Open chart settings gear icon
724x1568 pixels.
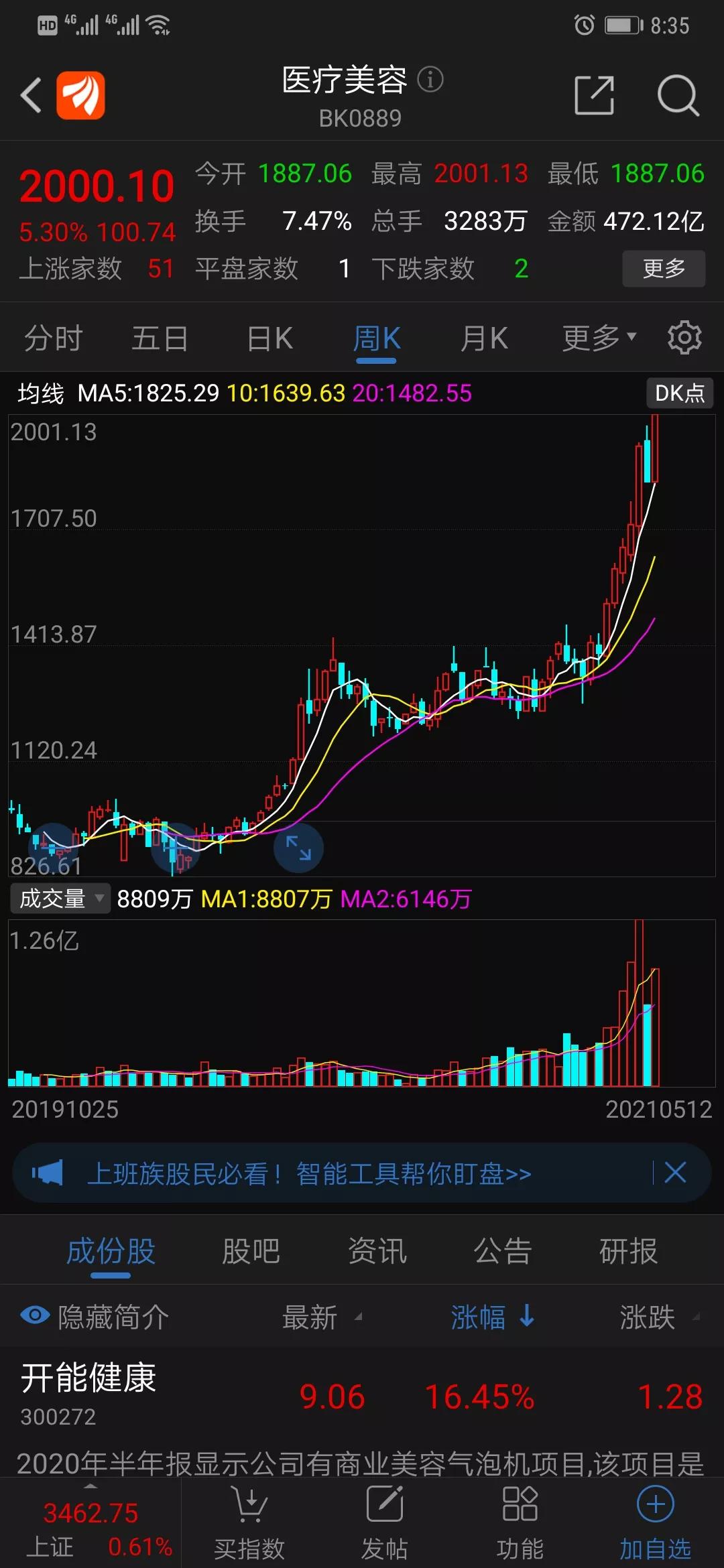tap(684, 337)
